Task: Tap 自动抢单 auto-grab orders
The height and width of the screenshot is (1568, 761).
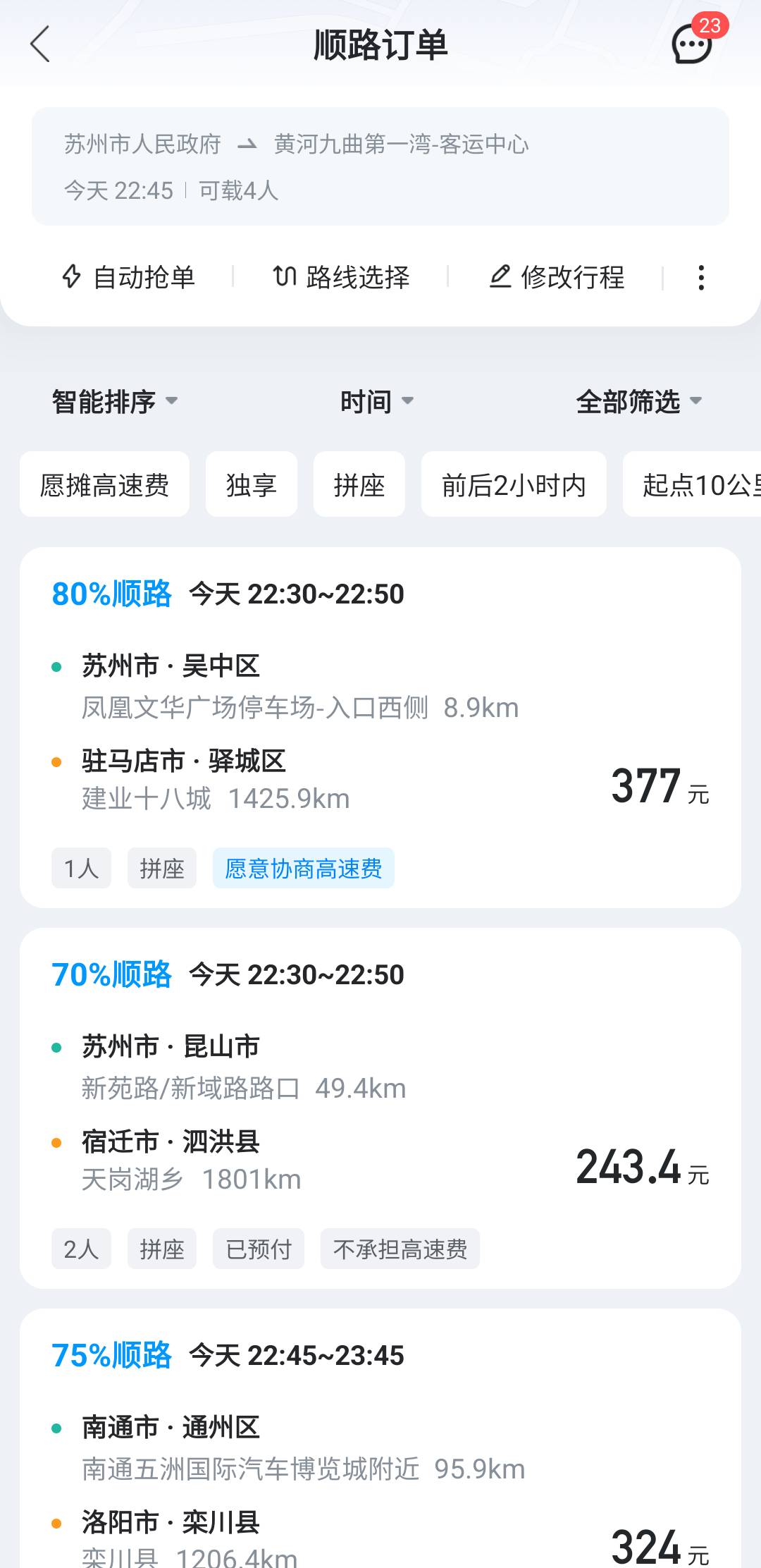Action: (x=128, y=277)
